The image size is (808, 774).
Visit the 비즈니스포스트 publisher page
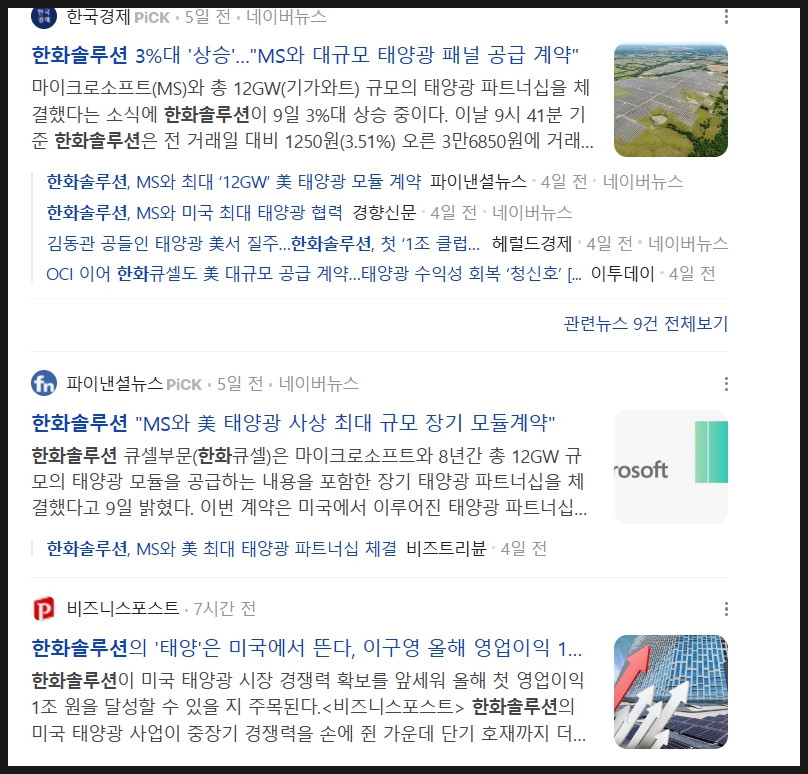pos(122,608)
